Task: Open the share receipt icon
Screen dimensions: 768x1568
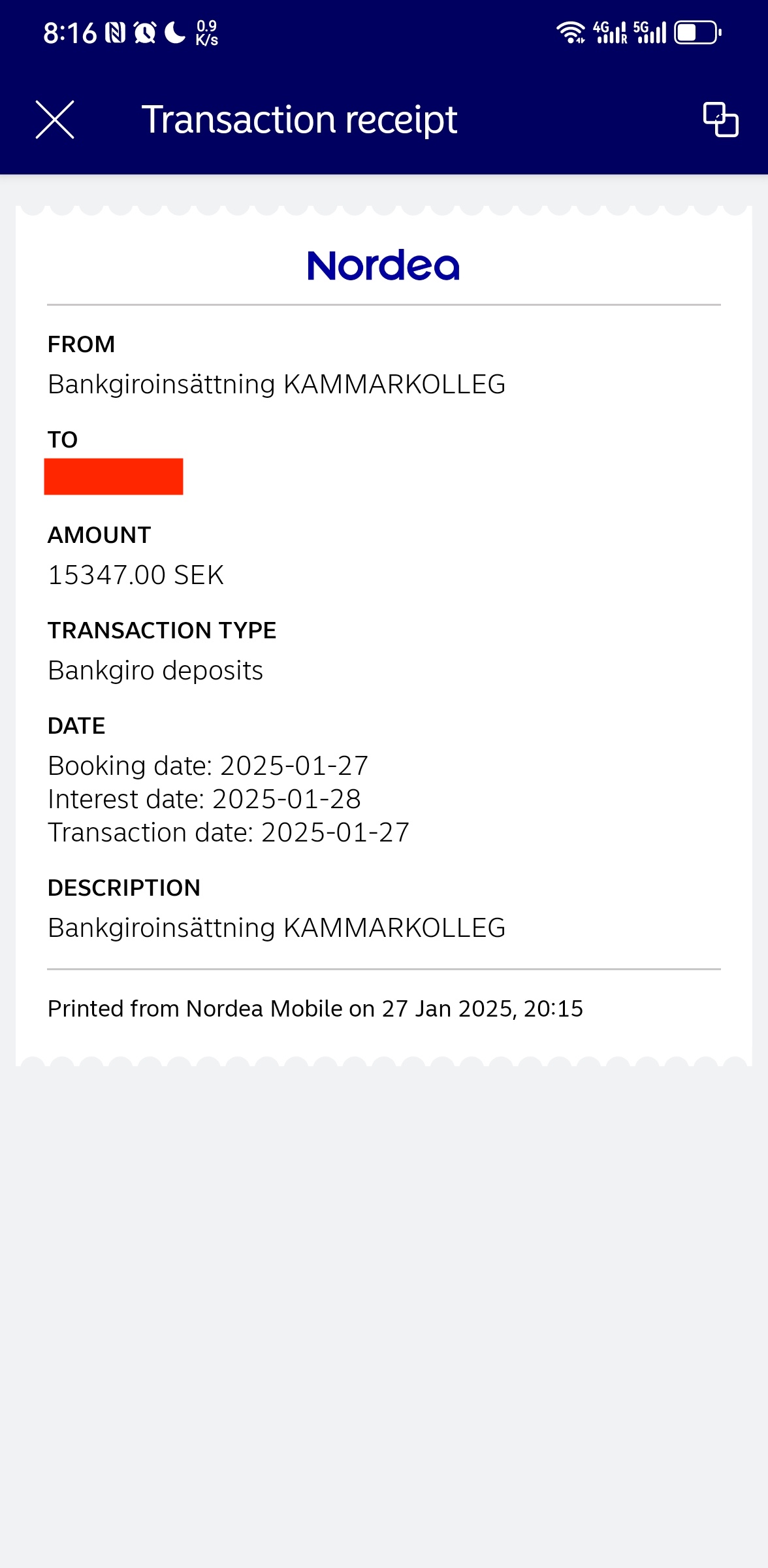Action: tap(722, 121)
